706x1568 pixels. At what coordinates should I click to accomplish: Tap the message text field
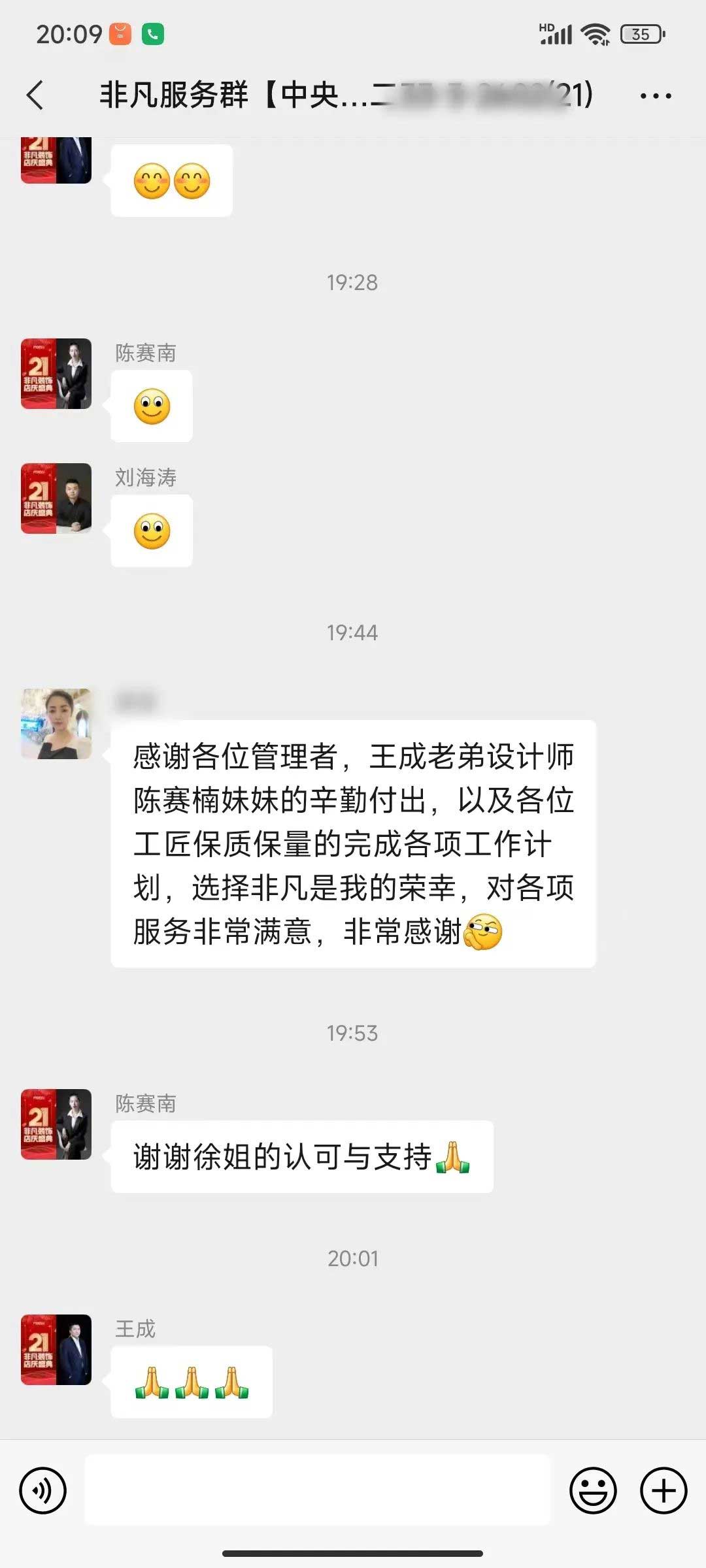tap(318, 1490)
